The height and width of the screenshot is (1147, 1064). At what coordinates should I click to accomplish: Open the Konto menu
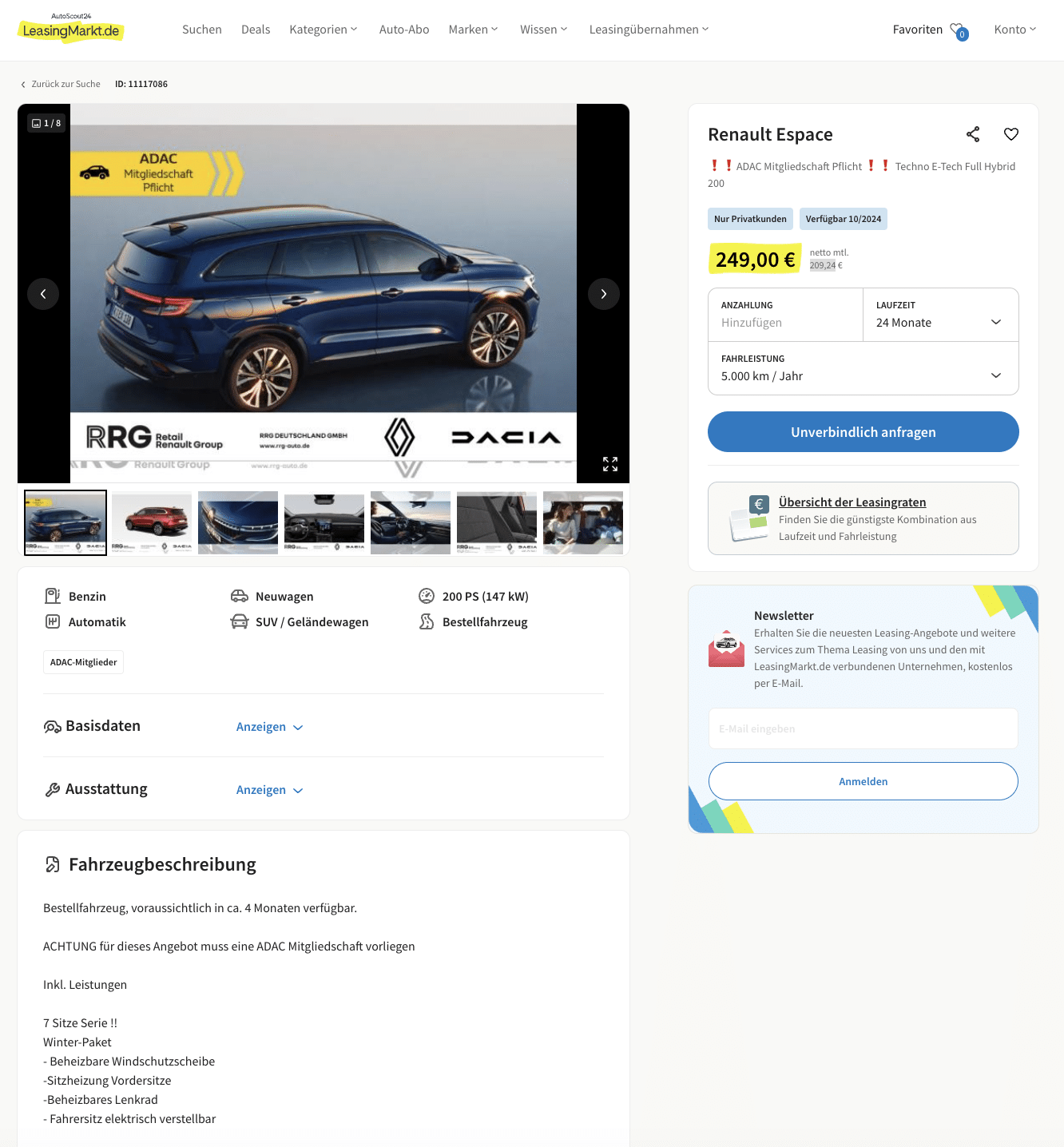pos(1014,30)
